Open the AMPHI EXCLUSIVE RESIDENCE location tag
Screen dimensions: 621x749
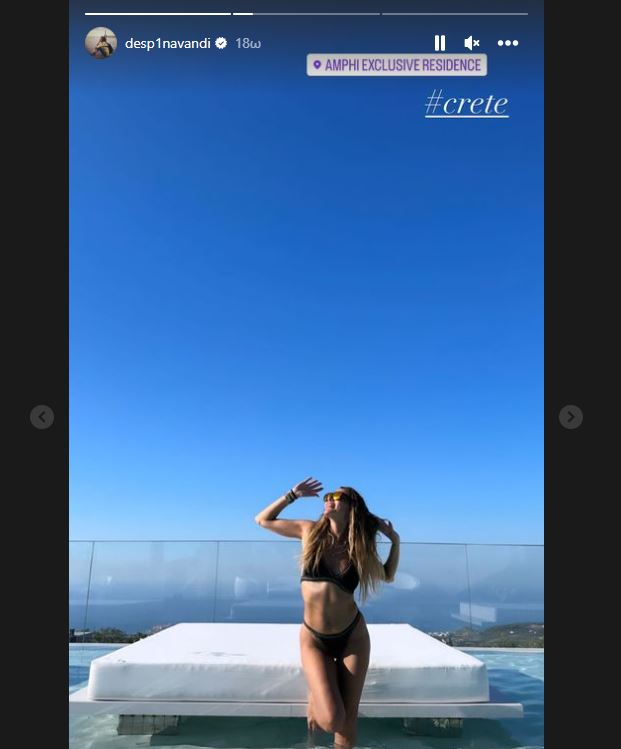click(x=397, y=65)
